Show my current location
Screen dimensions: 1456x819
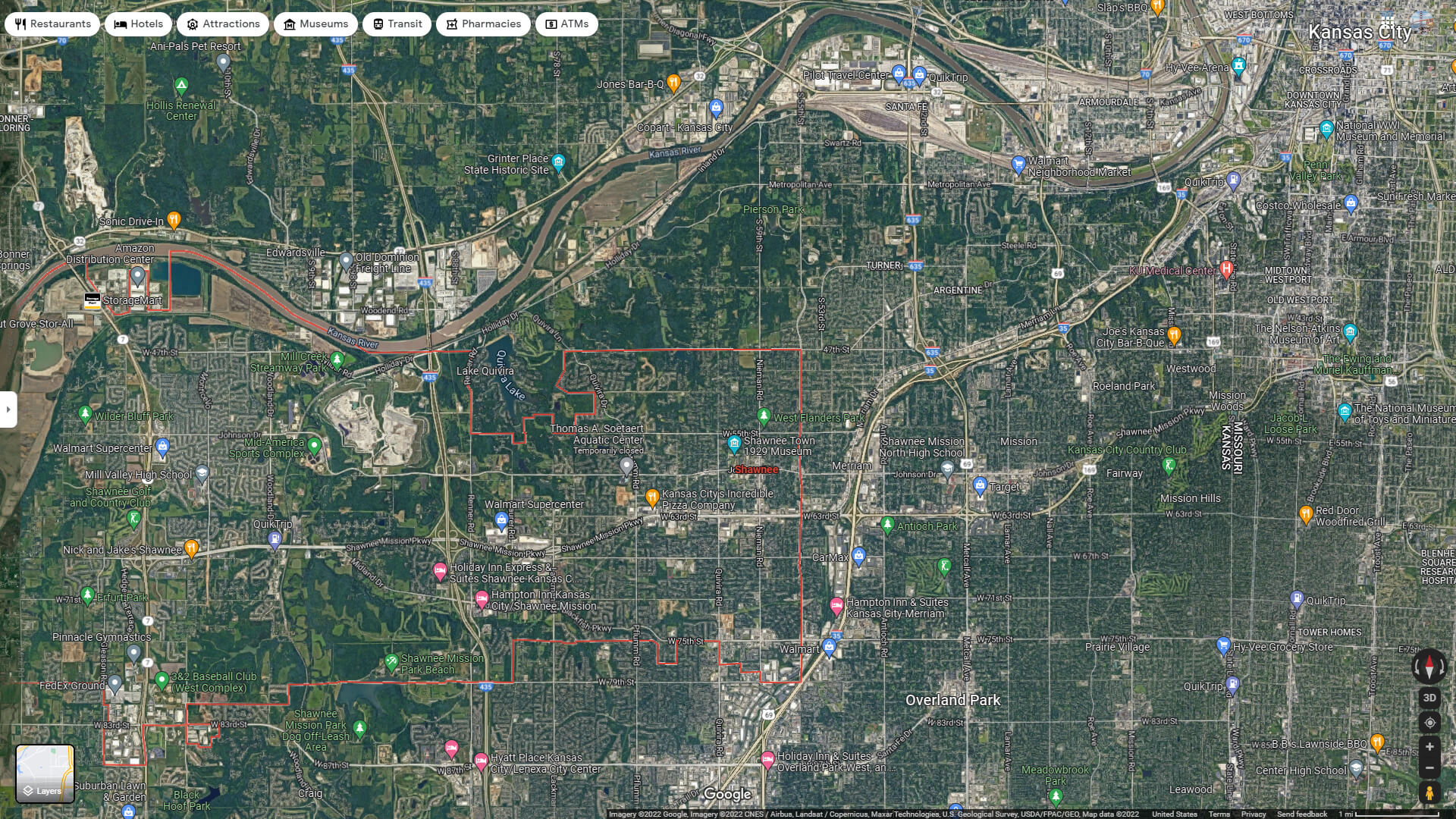click(1429, 723)
